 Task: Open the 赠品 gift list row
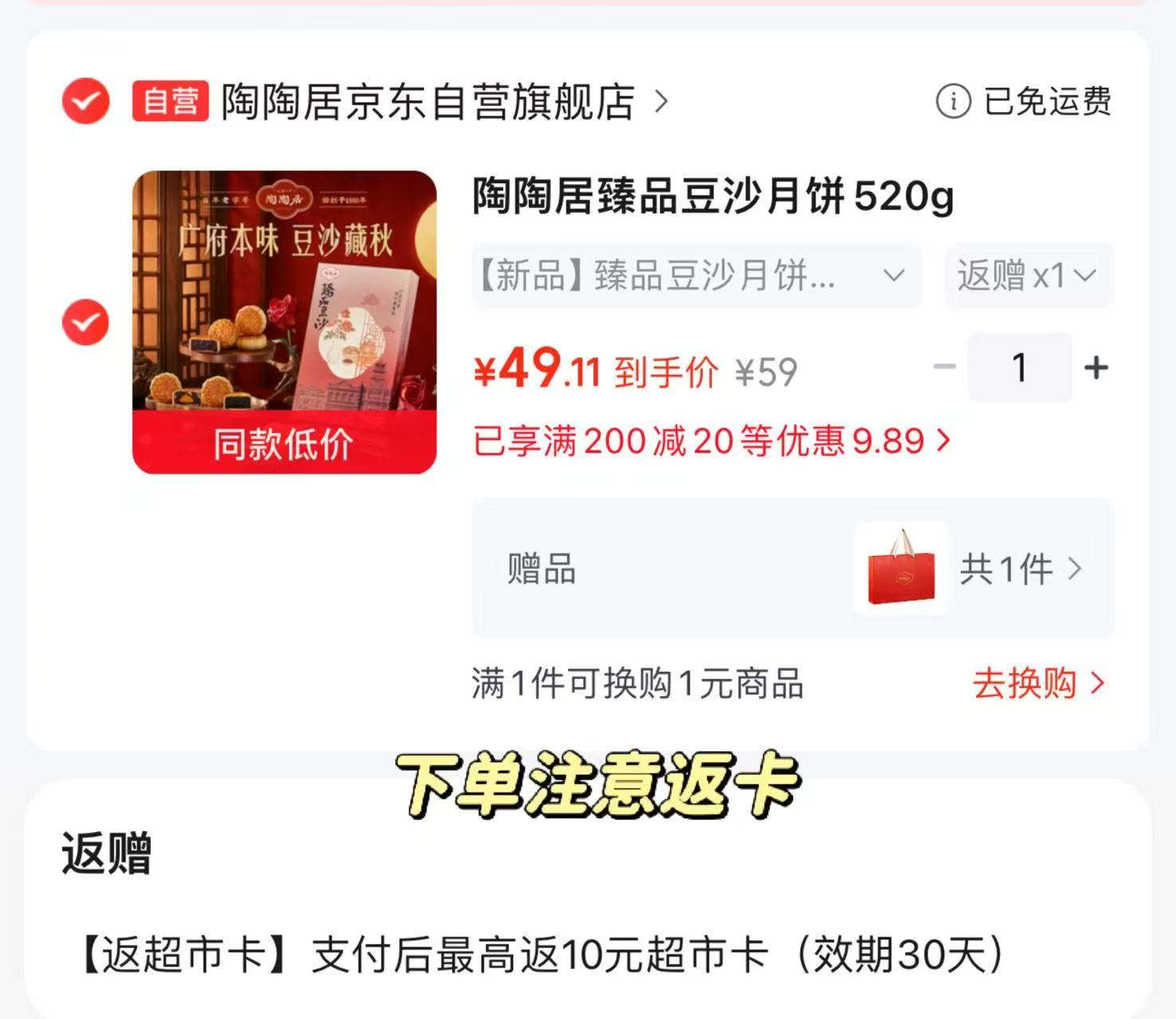793,568
